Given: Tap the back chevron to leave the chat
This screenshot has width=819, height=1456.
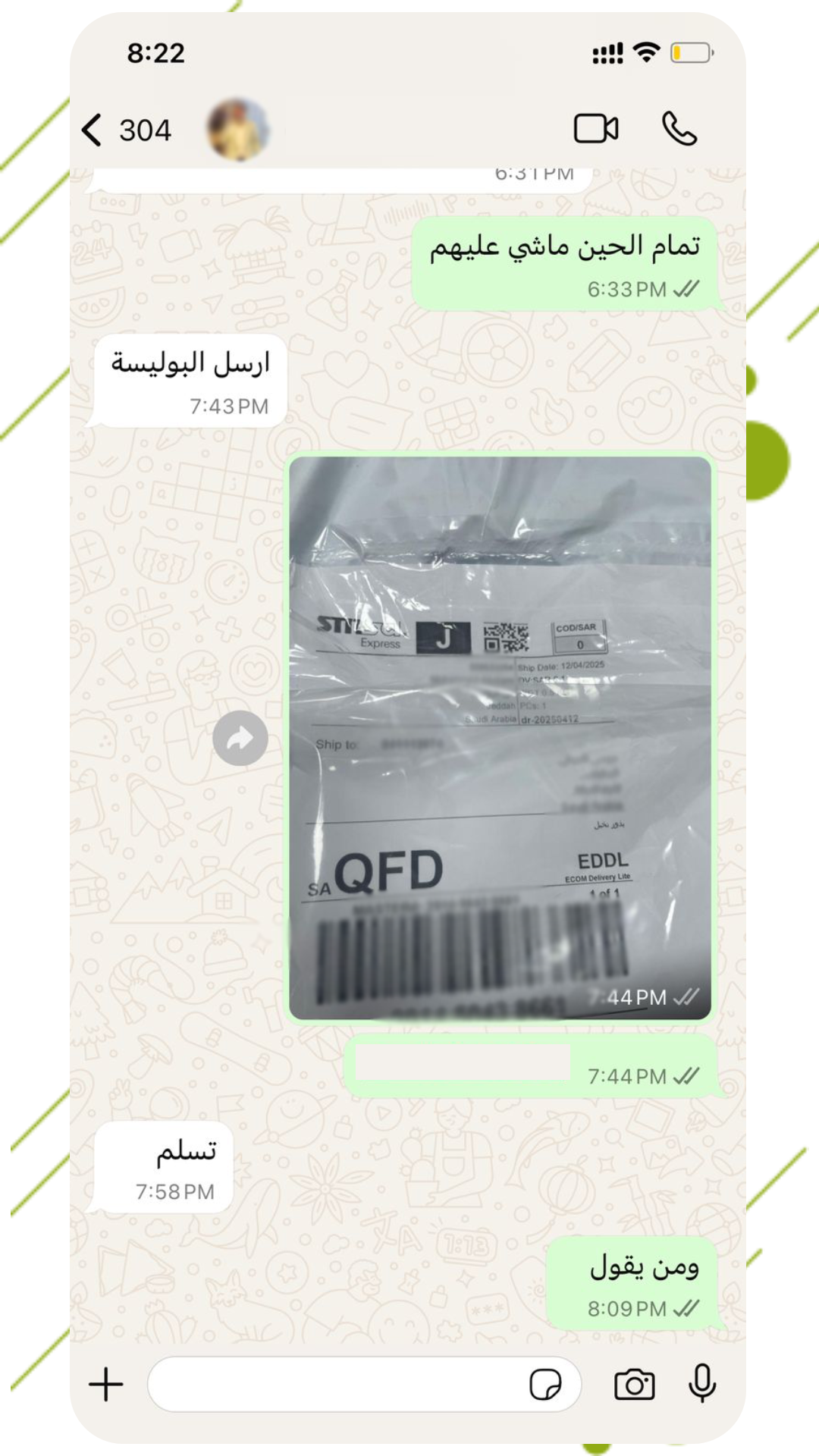Looking at the screenshot, I should coord(93,129).
